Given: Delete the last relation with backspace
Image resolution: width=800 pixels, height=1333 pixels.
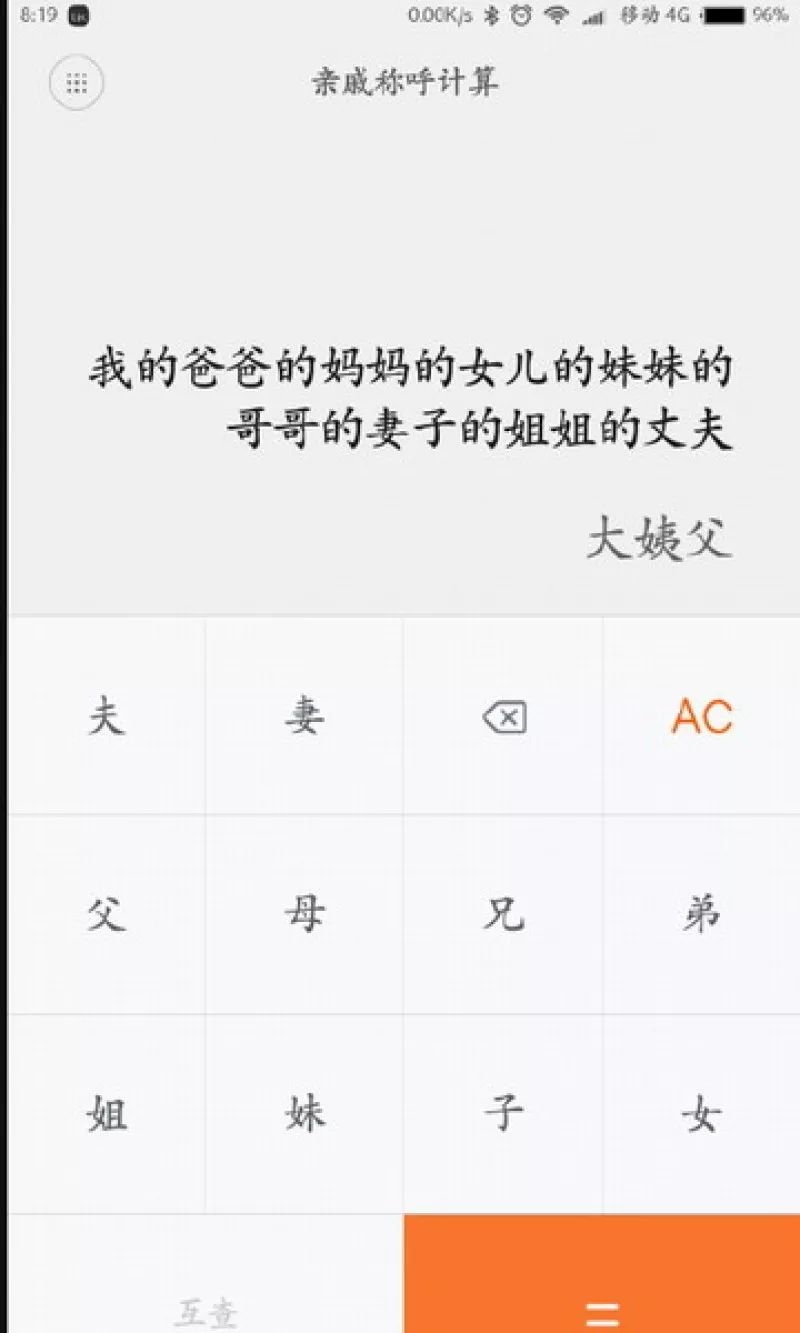Looking at the screenshot, I should 503,716.
